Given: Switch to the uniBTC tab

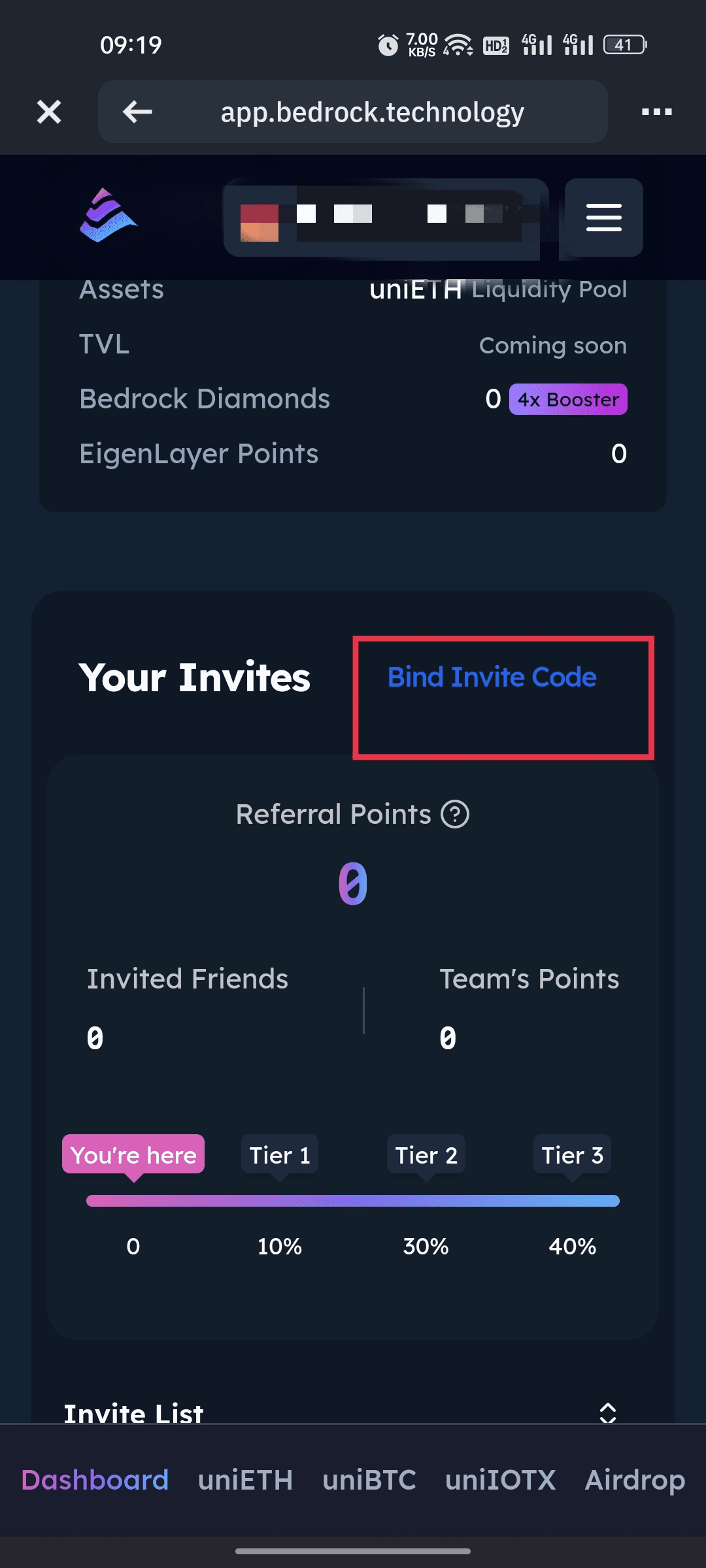Looking at the screenshot, I should [369, 1480].
